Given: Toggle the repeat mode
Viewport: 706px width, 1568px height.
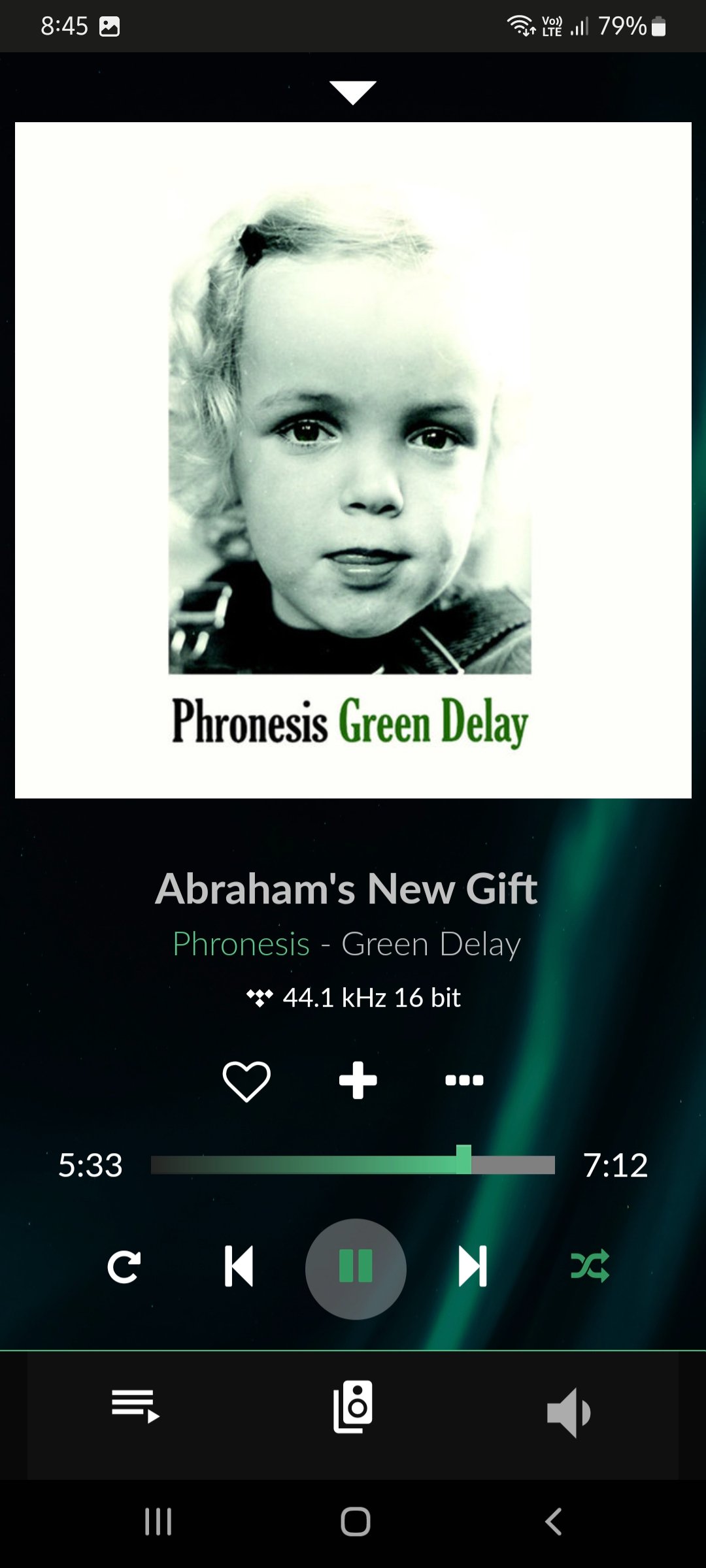Looking at the screenshot, I should 124,1267.
